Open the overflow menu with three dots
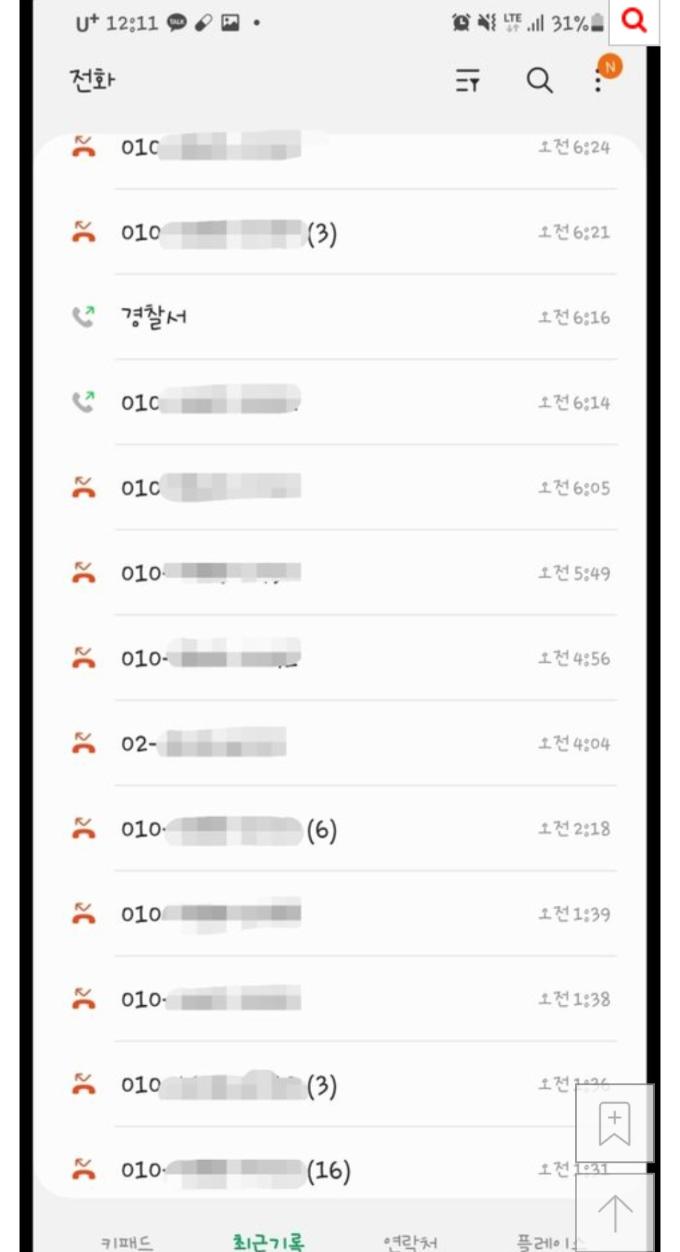 click(x=598, y=80)
